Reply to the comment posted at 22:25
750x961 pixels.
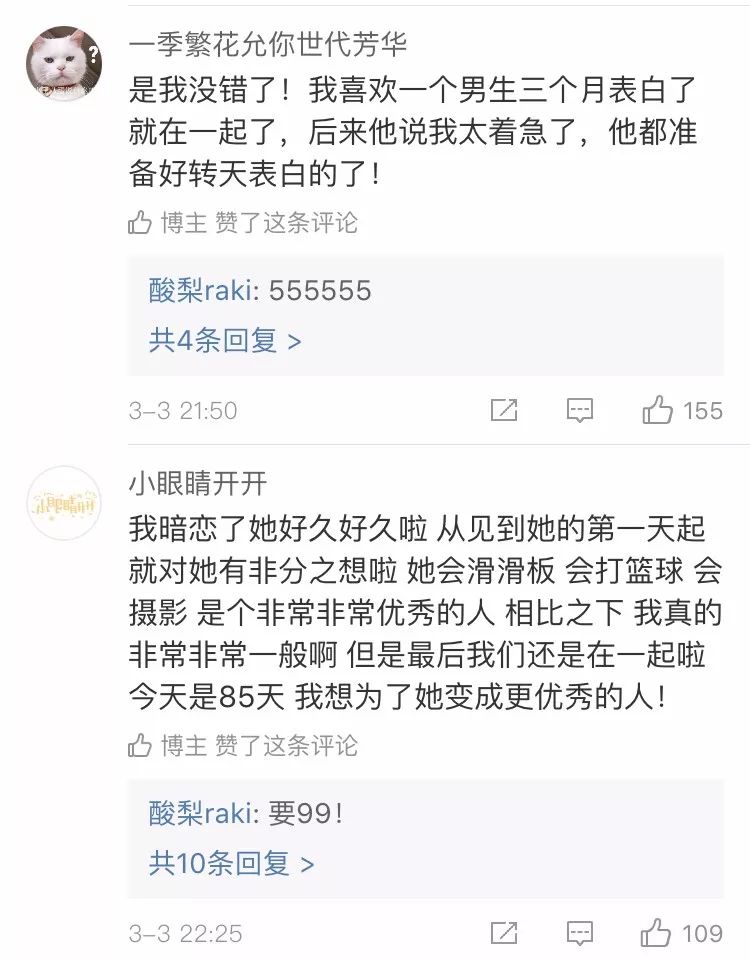(x=580, y=933)
